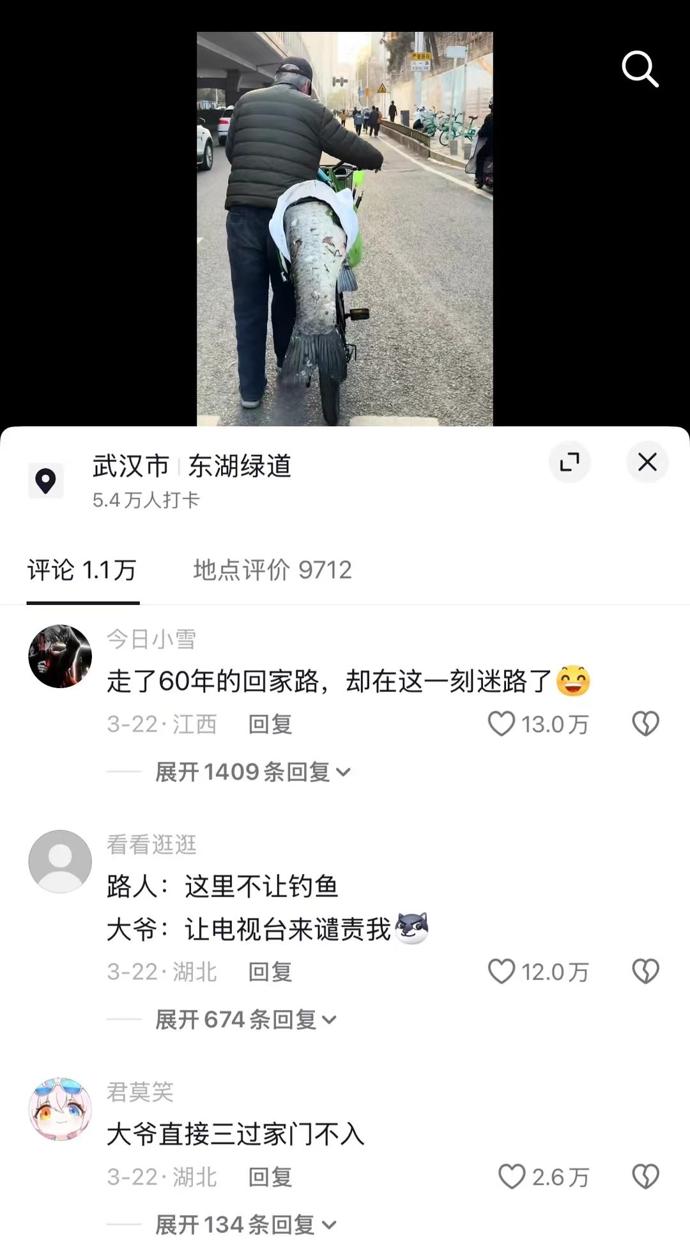
Task: Expand 674 replies under 看看逛逛's comment
Action: coord(245,1019)
